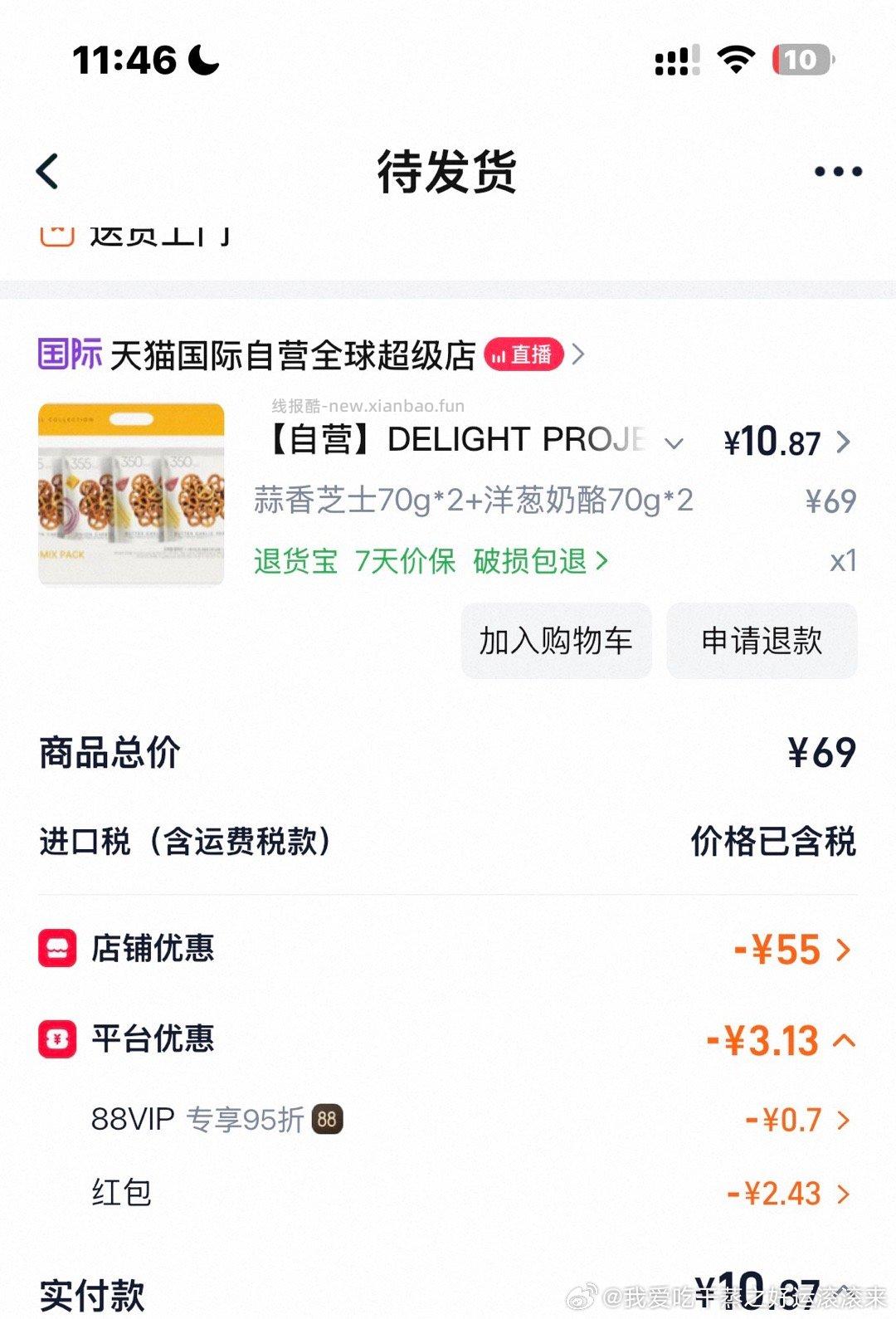The image size is (896, 1319).
Task: Tap the 平台优惠 red yen icon
Action: (55, 1039)
